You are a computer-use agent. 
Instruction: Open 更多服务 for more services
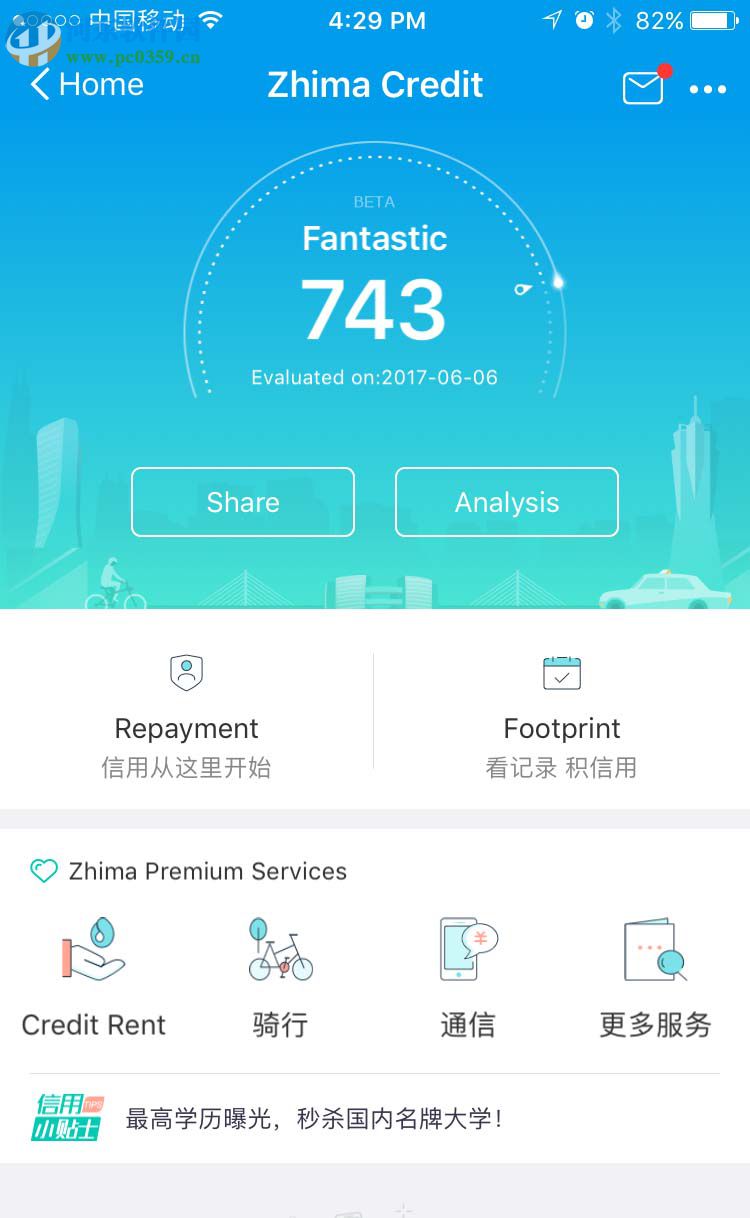click(654, 950)
